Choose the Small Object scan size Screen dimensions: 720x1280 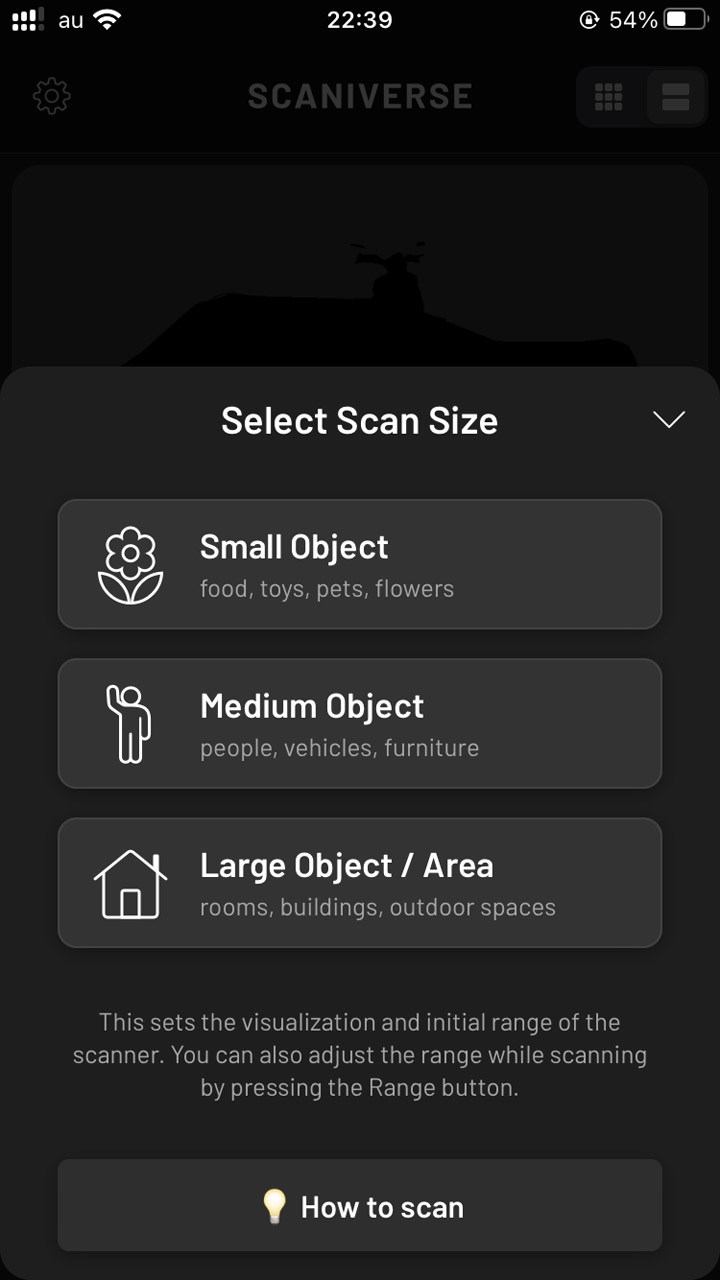tap(360, 564)
